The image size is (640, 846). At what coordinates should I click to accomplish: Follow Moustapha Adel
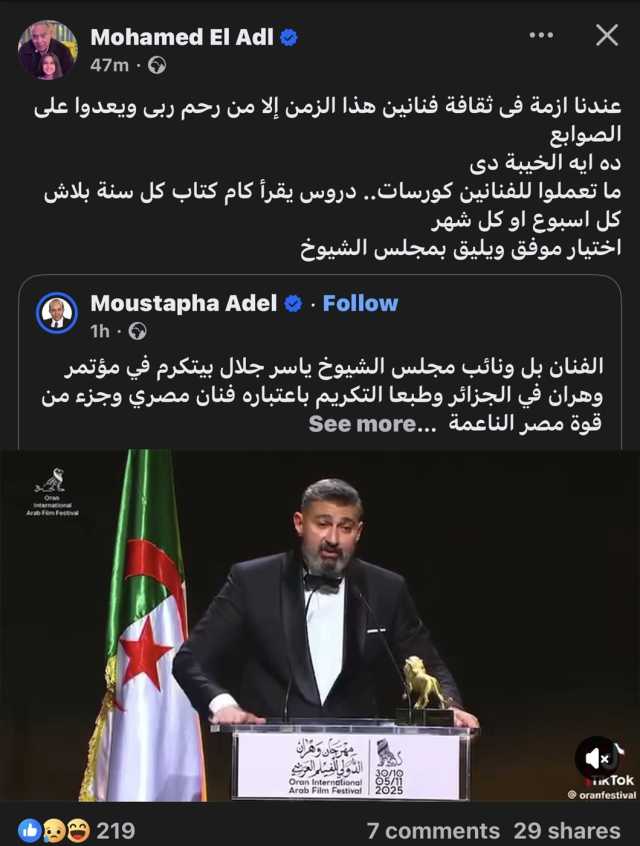point(360,303)
